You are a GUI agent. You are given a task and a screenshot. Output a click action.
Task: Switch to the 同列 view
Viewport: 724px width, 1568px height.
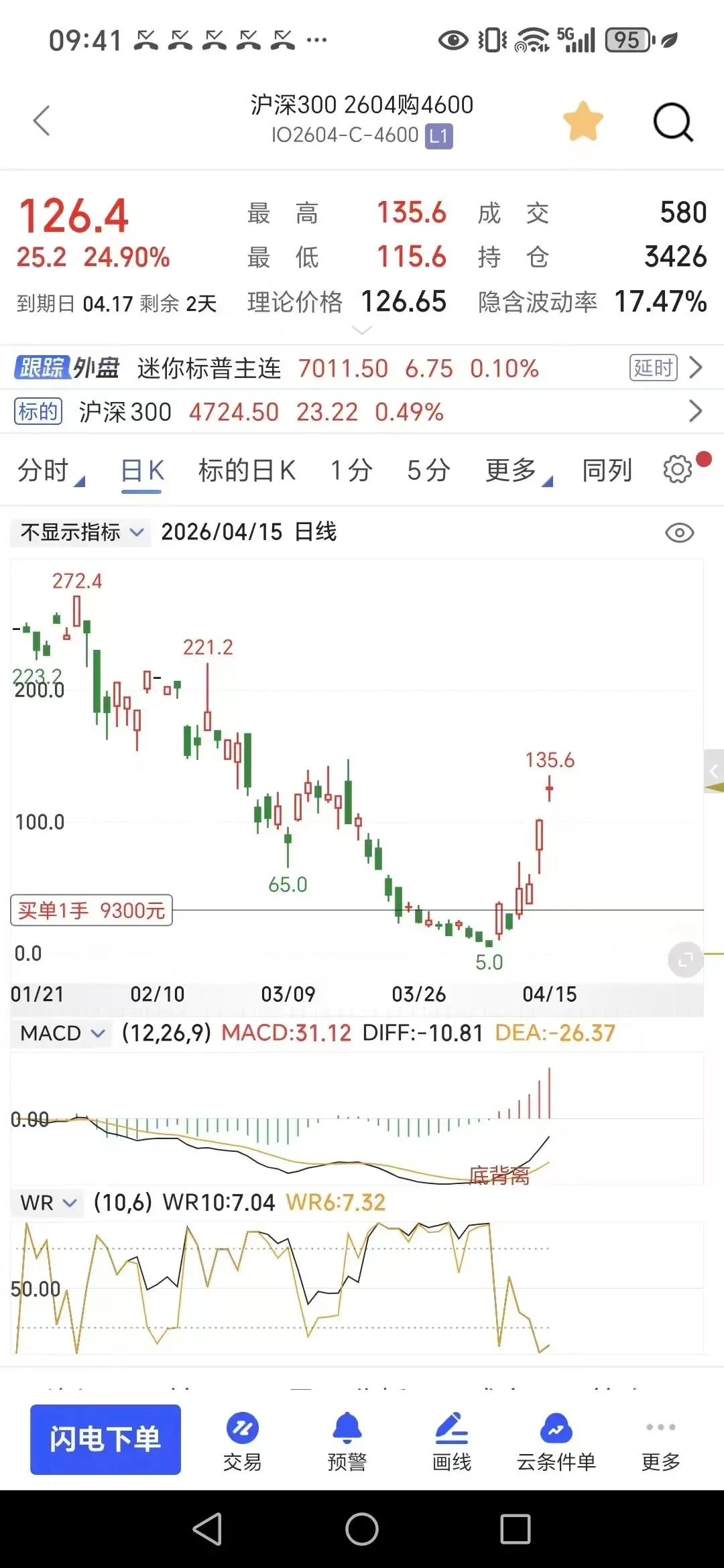(607, 470)
